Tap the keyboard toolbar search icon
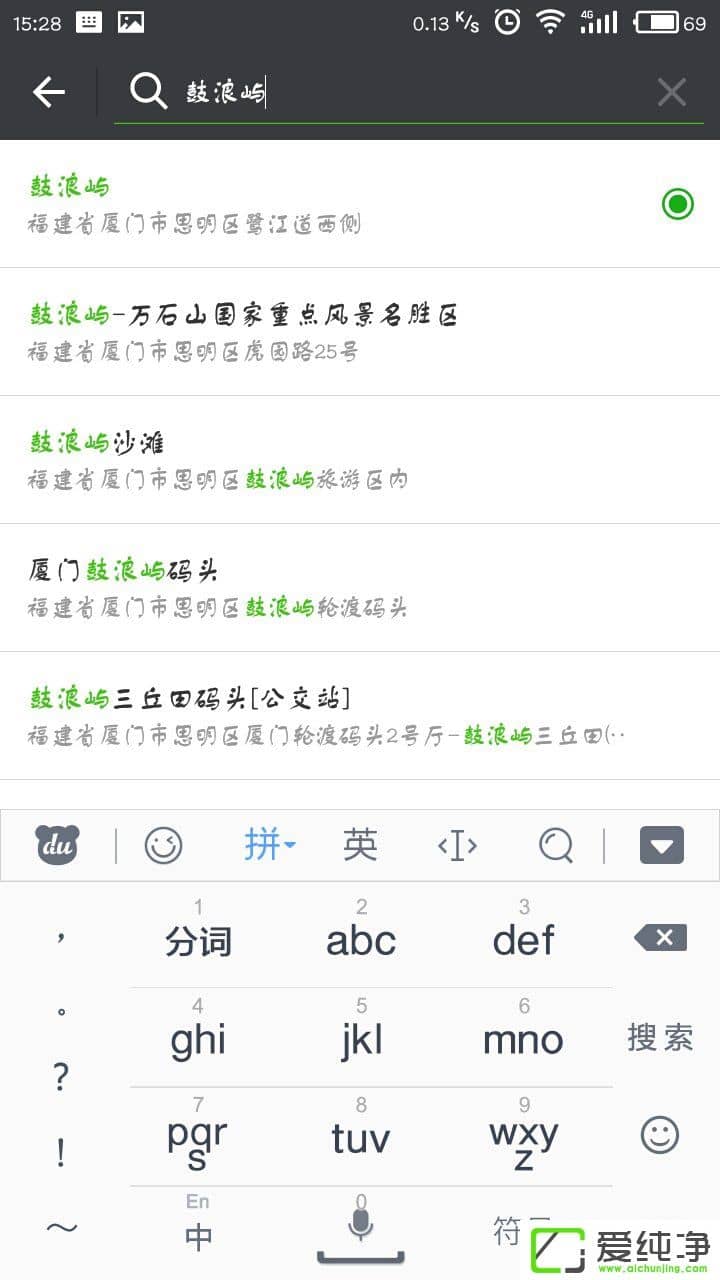This screenshot has width=720, height=1280. point(556,845)
